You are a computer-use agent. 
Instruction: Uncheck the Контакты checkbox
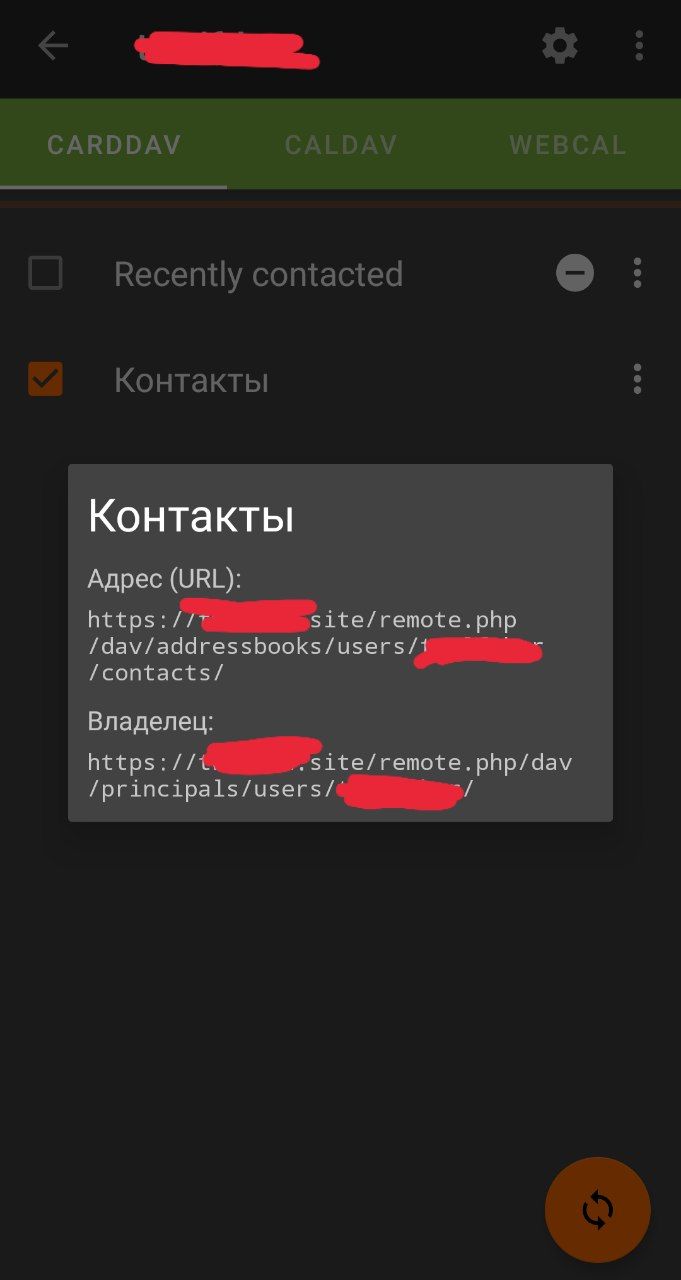pyautogui.click(x=45, y=379)
